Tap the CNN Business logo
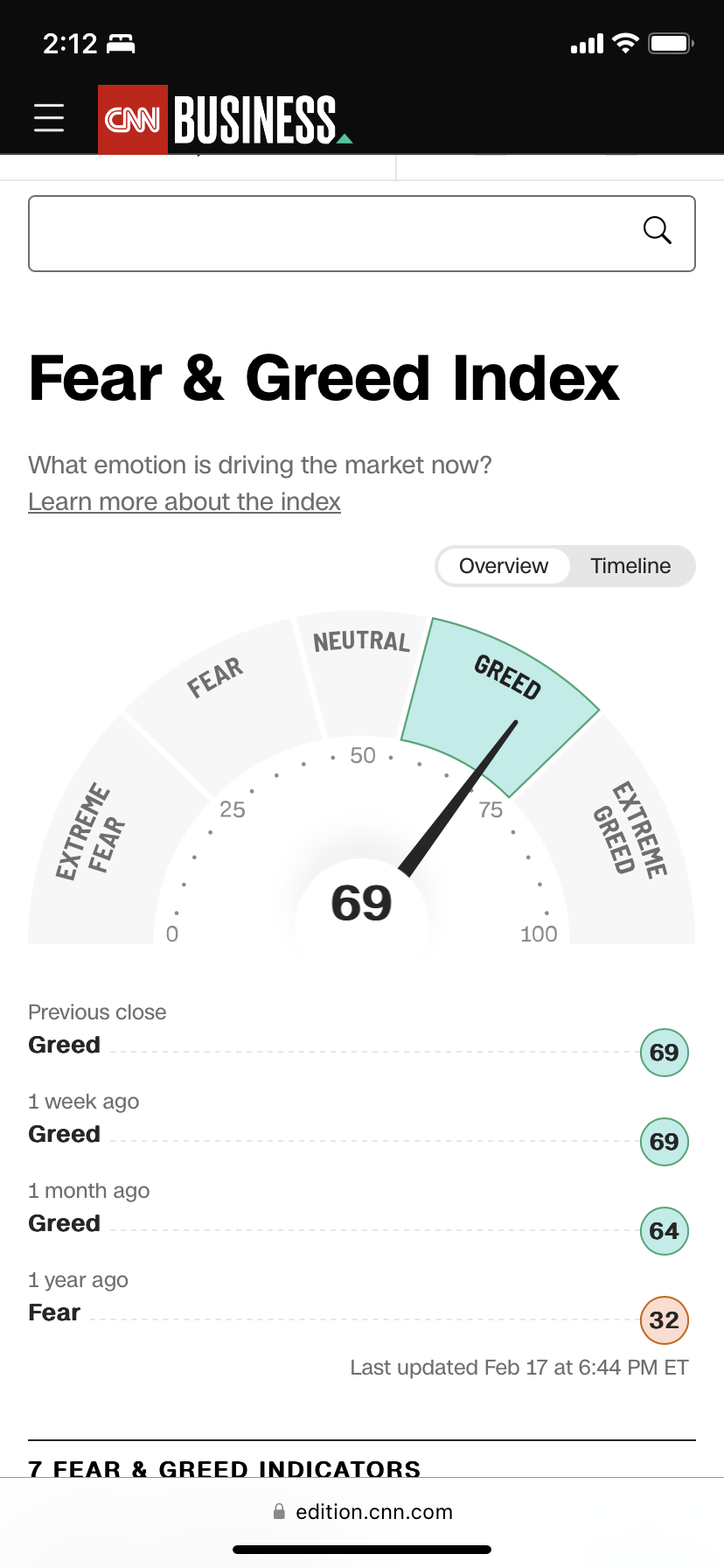This screenshot has width=724, height=1568. point(225,120)
